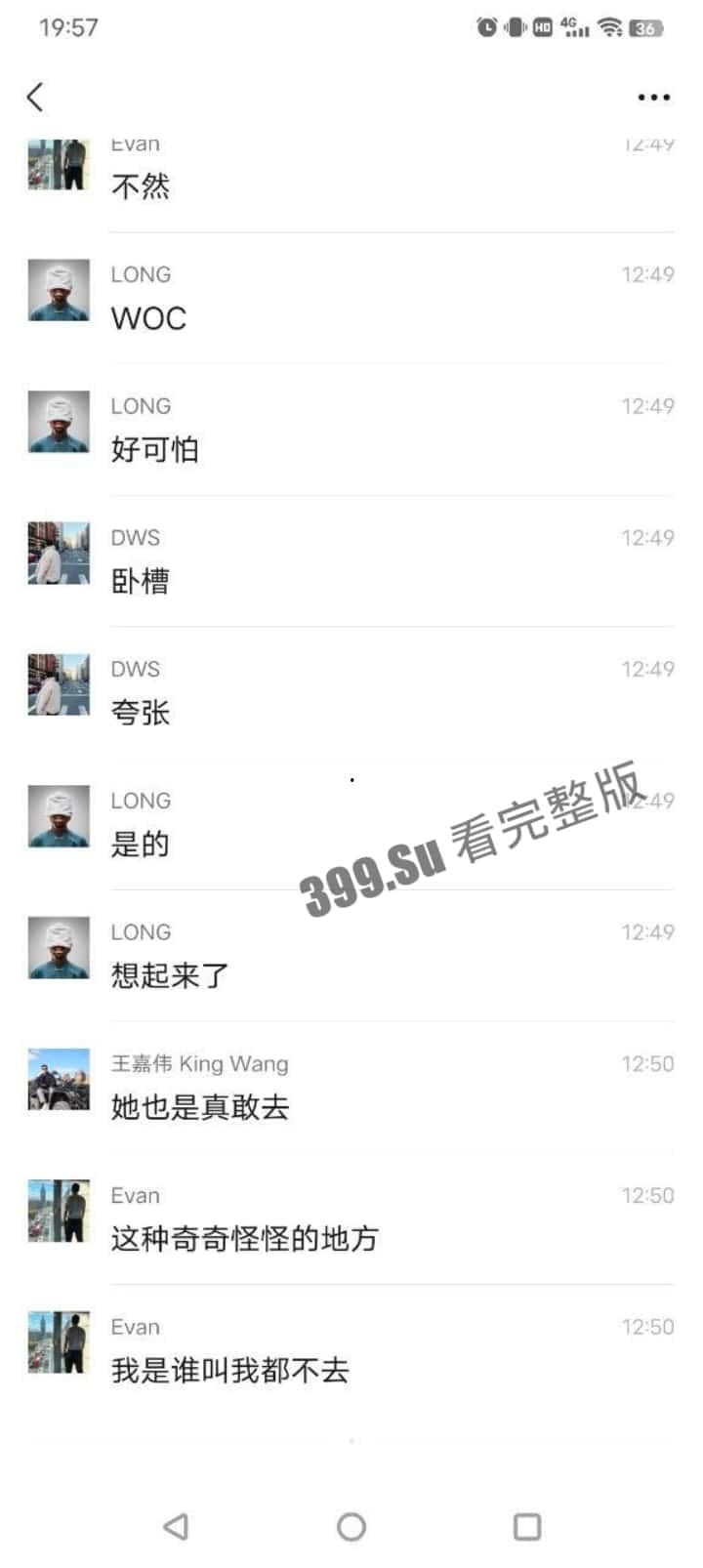Open King Wang's profile avatar

click(58, 1081)
